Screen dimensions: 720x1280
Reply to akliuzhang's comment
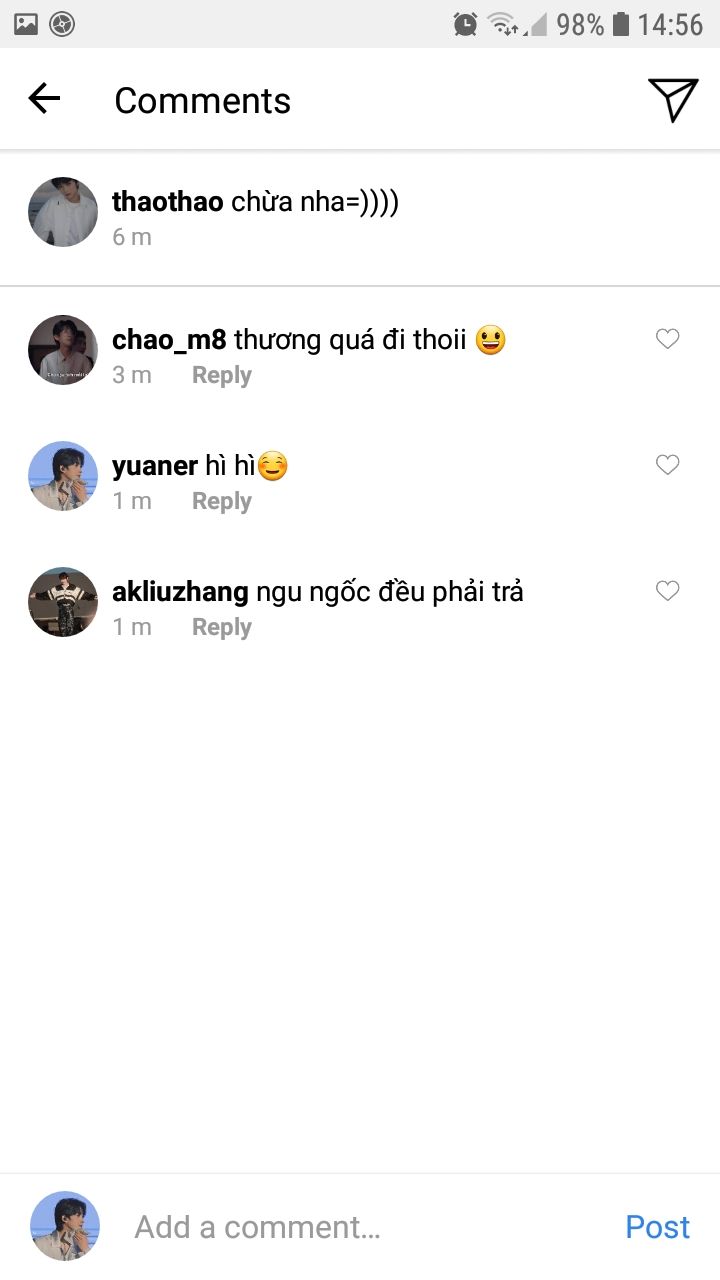221,627
